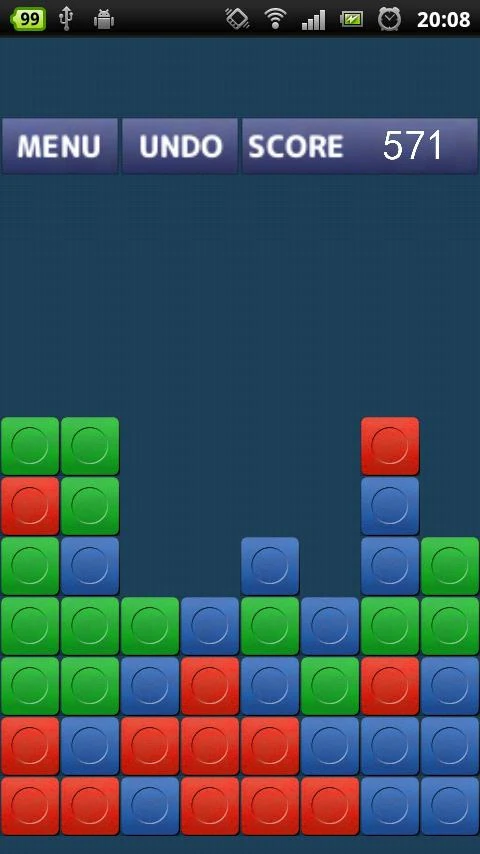Tap the red block between green blocks at left edge
The image size is (480, 854).
coord(30,506)
